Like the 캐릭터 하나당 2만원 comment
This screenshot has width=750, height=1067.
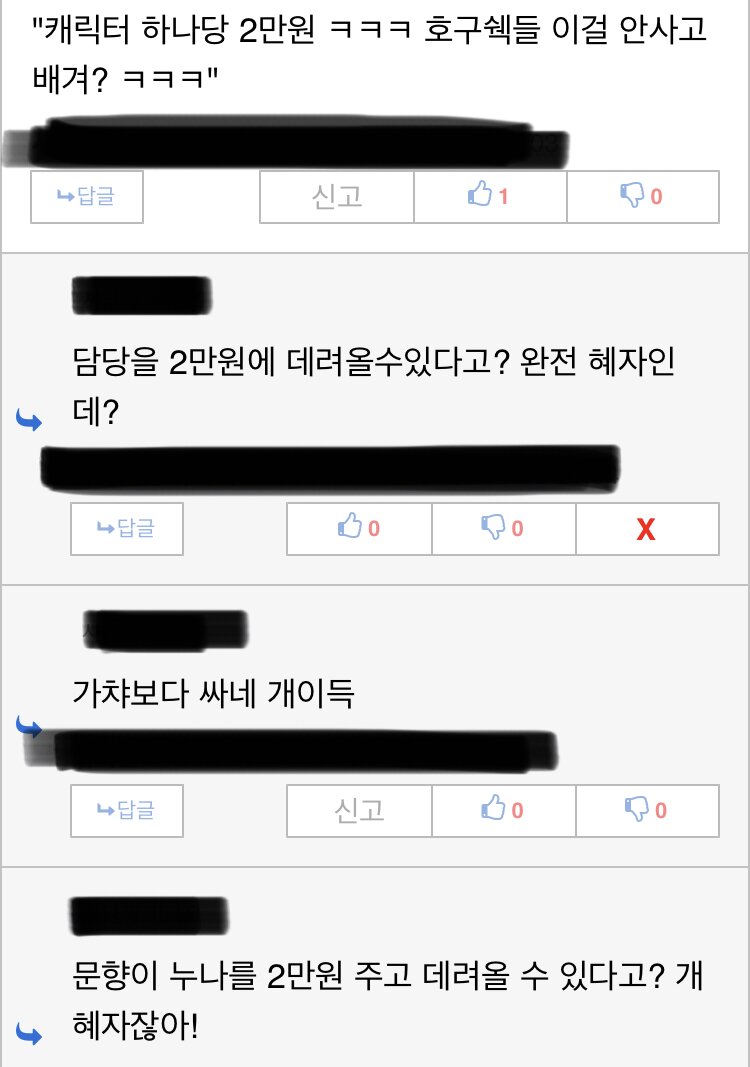point(490,197)
